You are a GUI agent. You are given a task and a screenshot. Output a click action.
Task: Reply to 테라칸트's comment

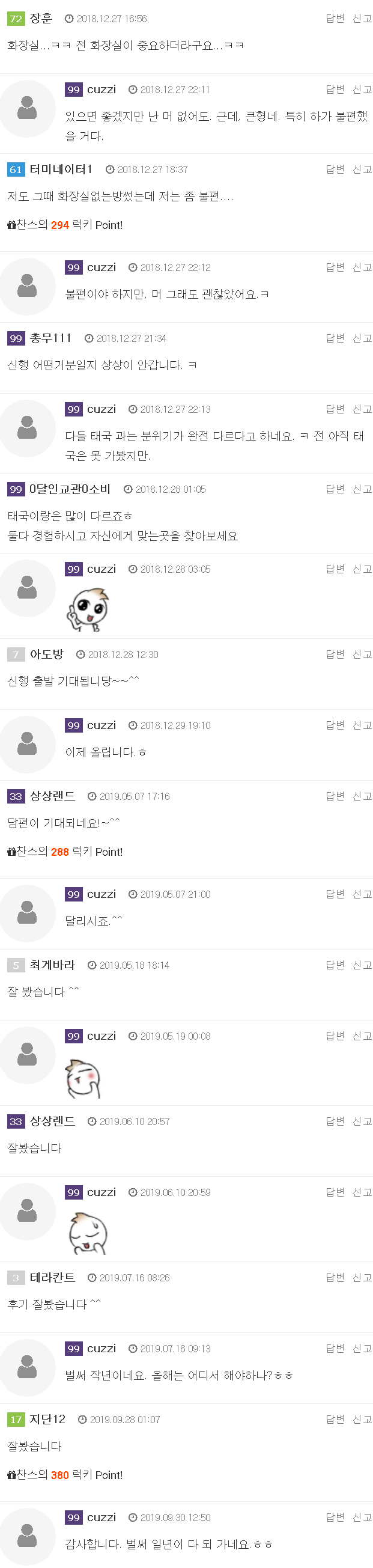click(335, 1277)
